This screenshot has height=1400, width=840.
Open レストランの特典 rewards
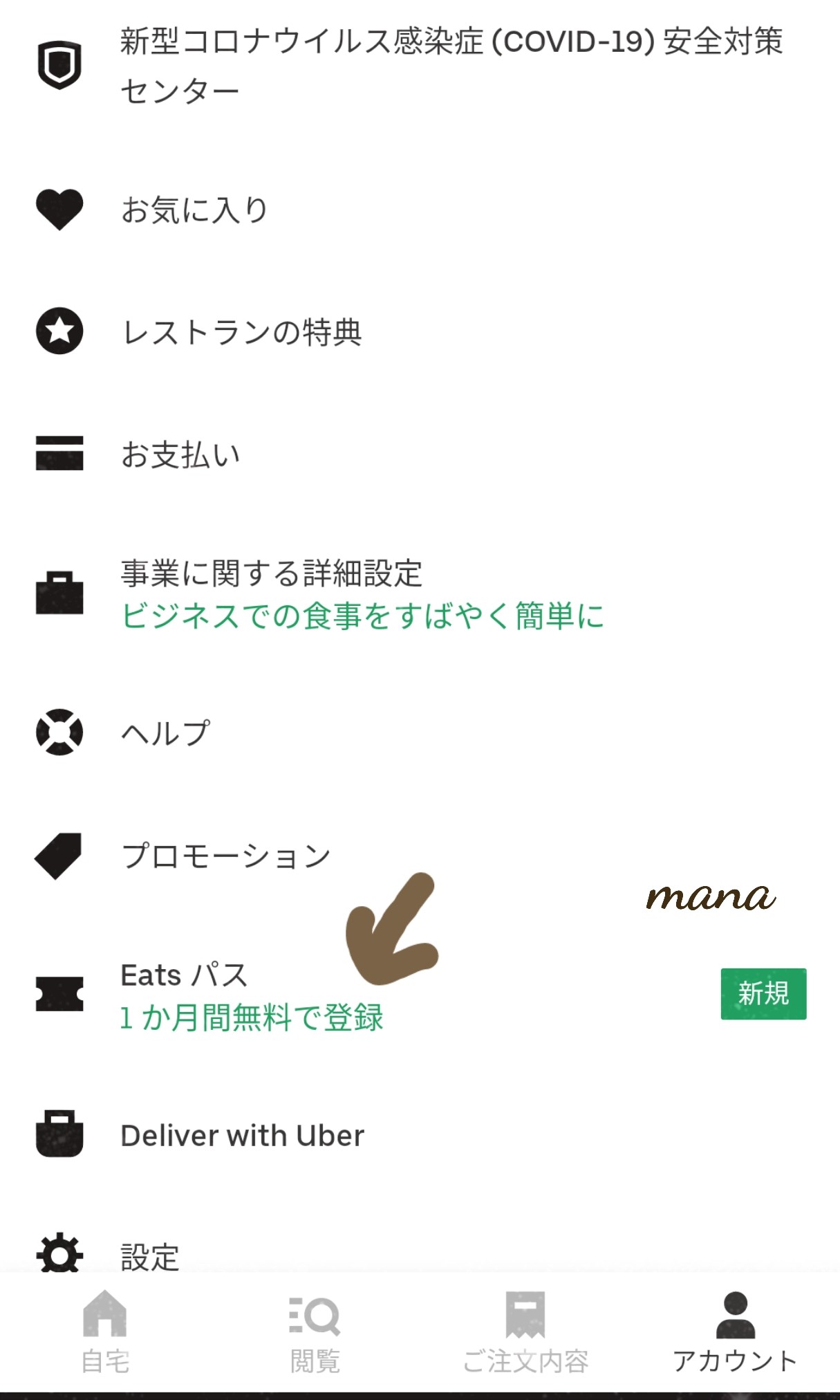(420, 331)
